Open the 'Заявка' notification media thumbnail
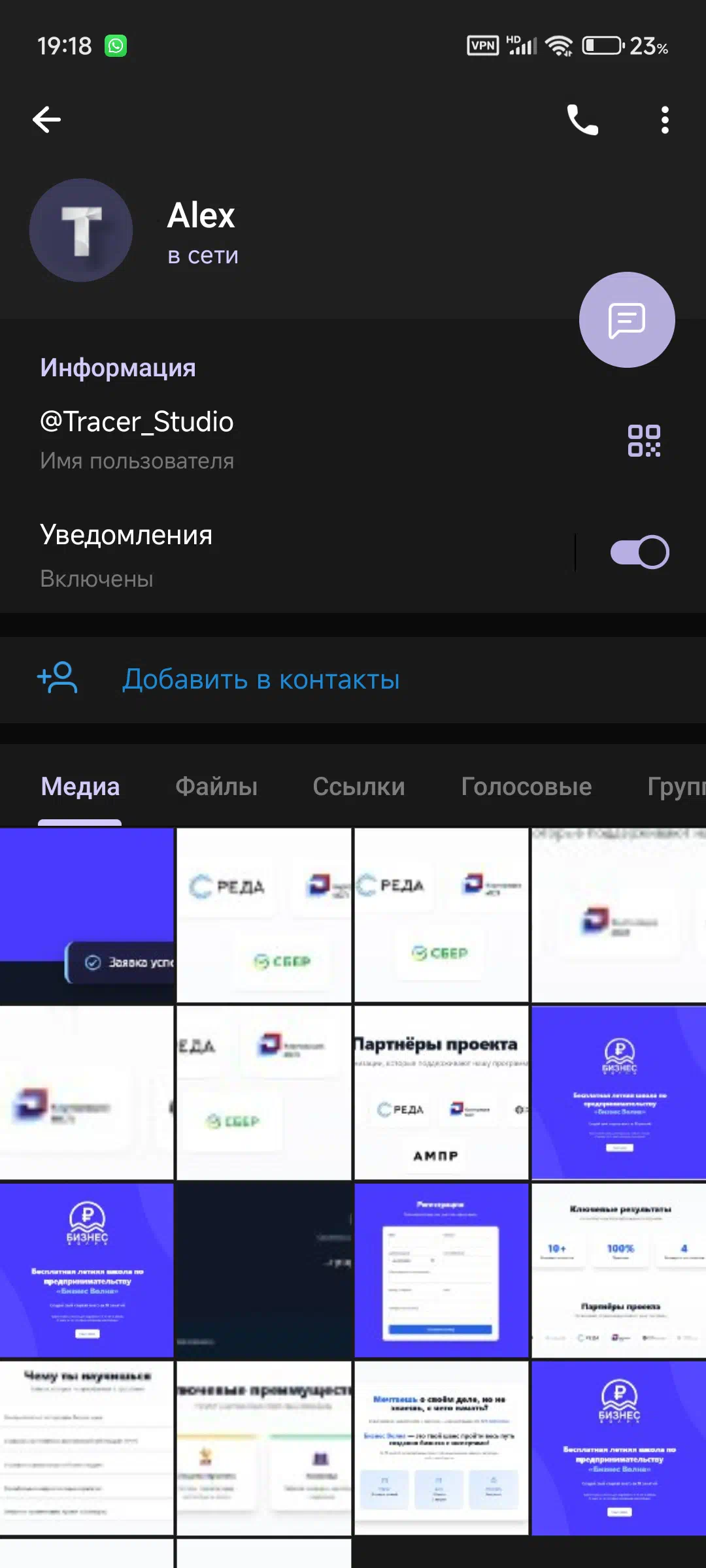Image resolution: width=706 pixels, height=1568 pixels. coord(86,916)
